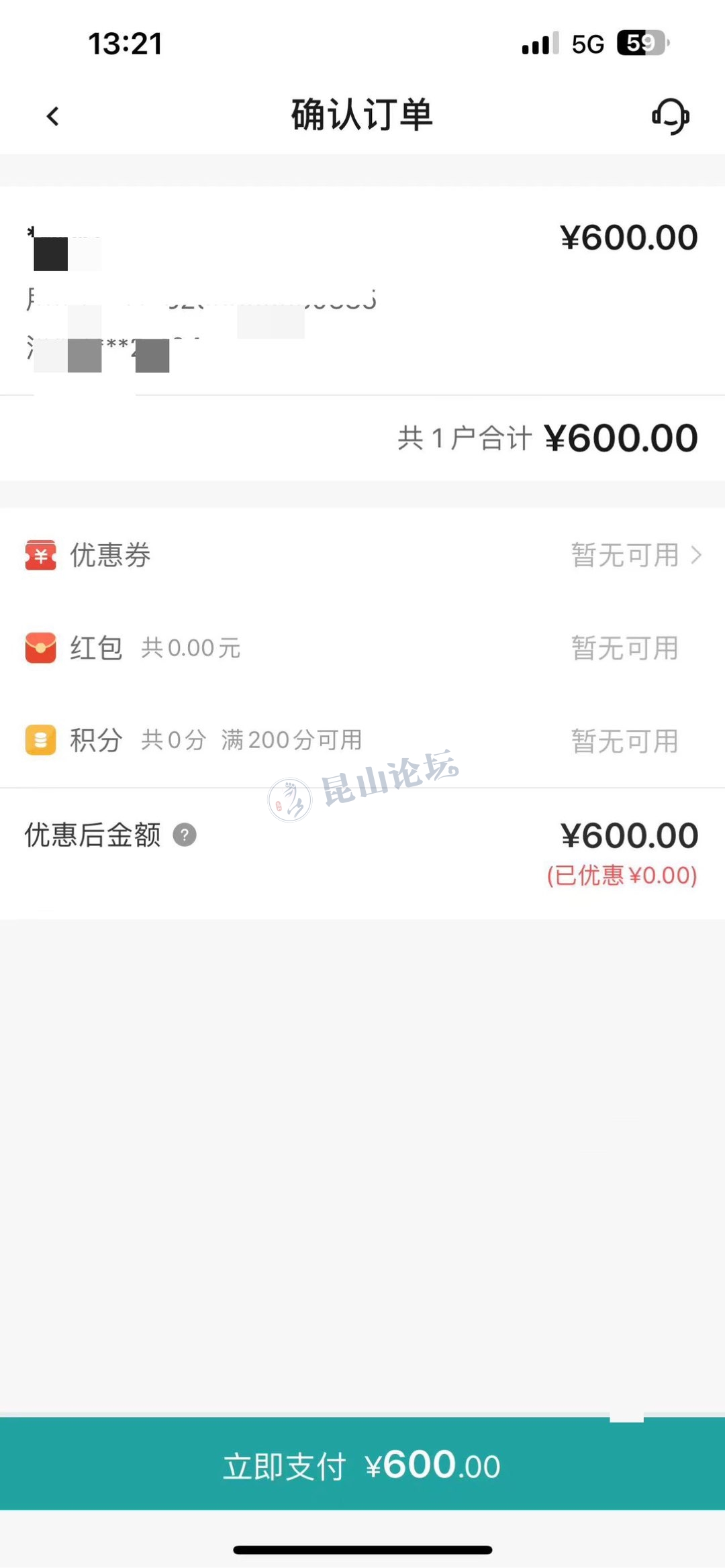
Task: Tap the help icon beside 优惠后金额
Action: click(x=185, y=835)
